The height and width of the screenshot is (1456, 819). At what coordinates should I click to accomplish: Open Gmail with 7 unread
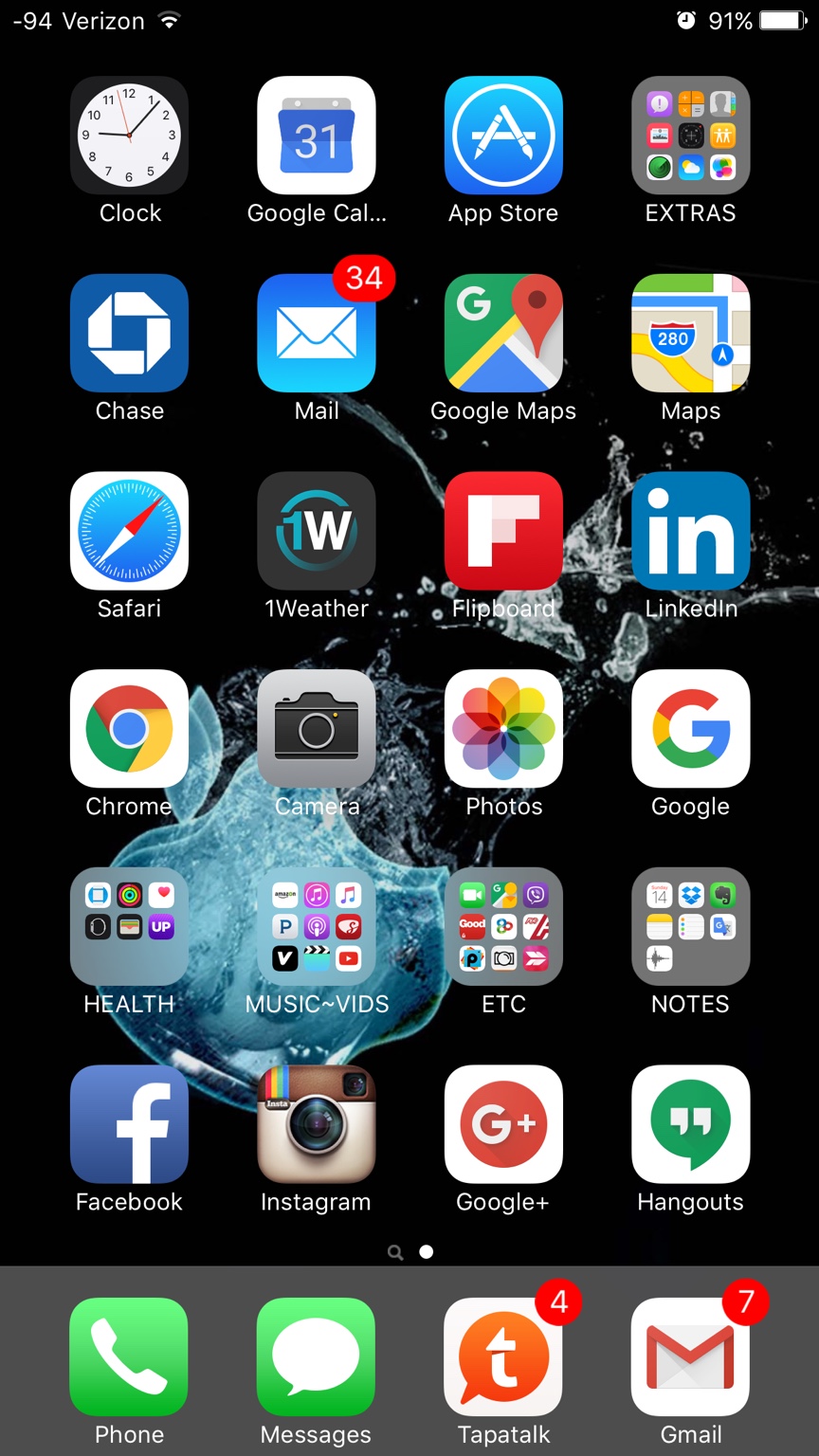690,1356
